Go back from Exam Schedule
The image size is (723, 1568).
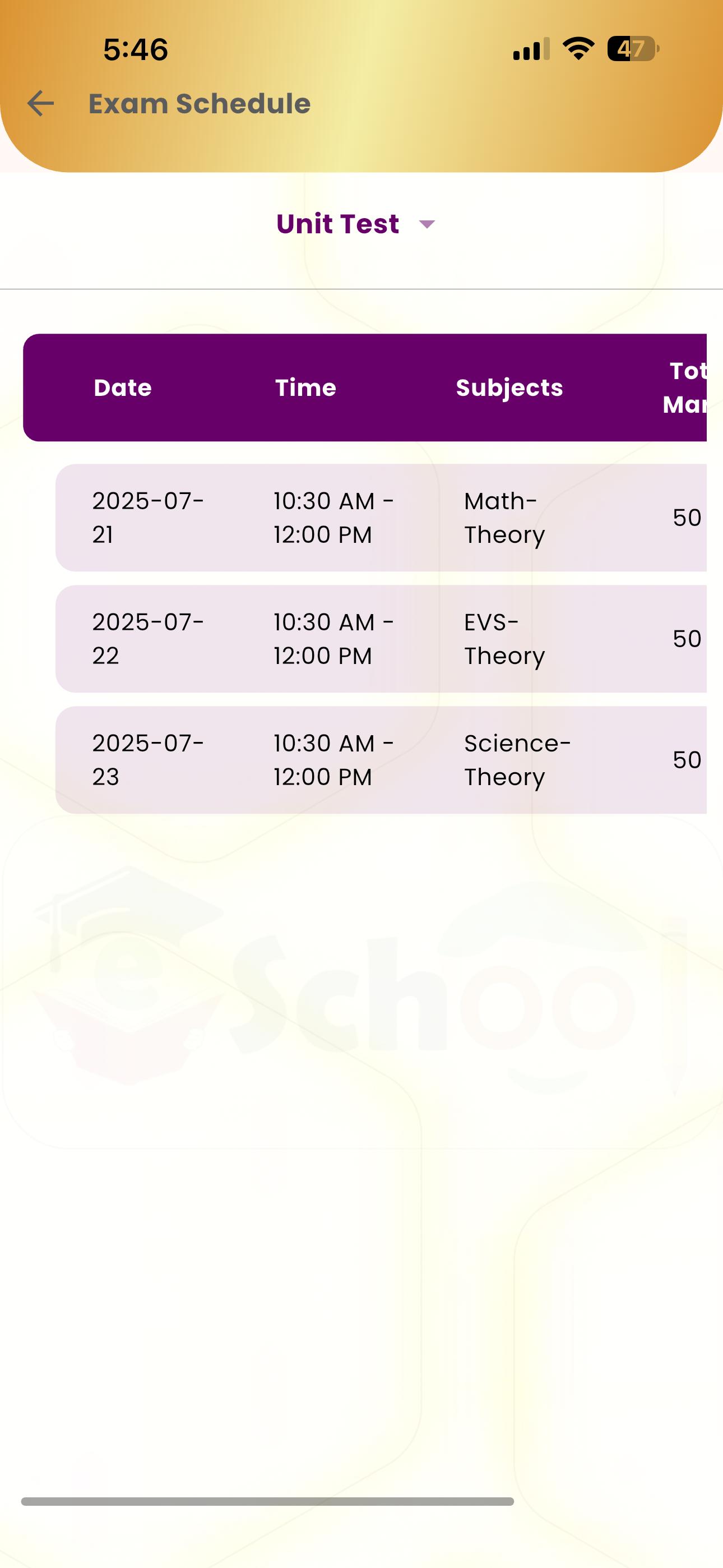41,104
